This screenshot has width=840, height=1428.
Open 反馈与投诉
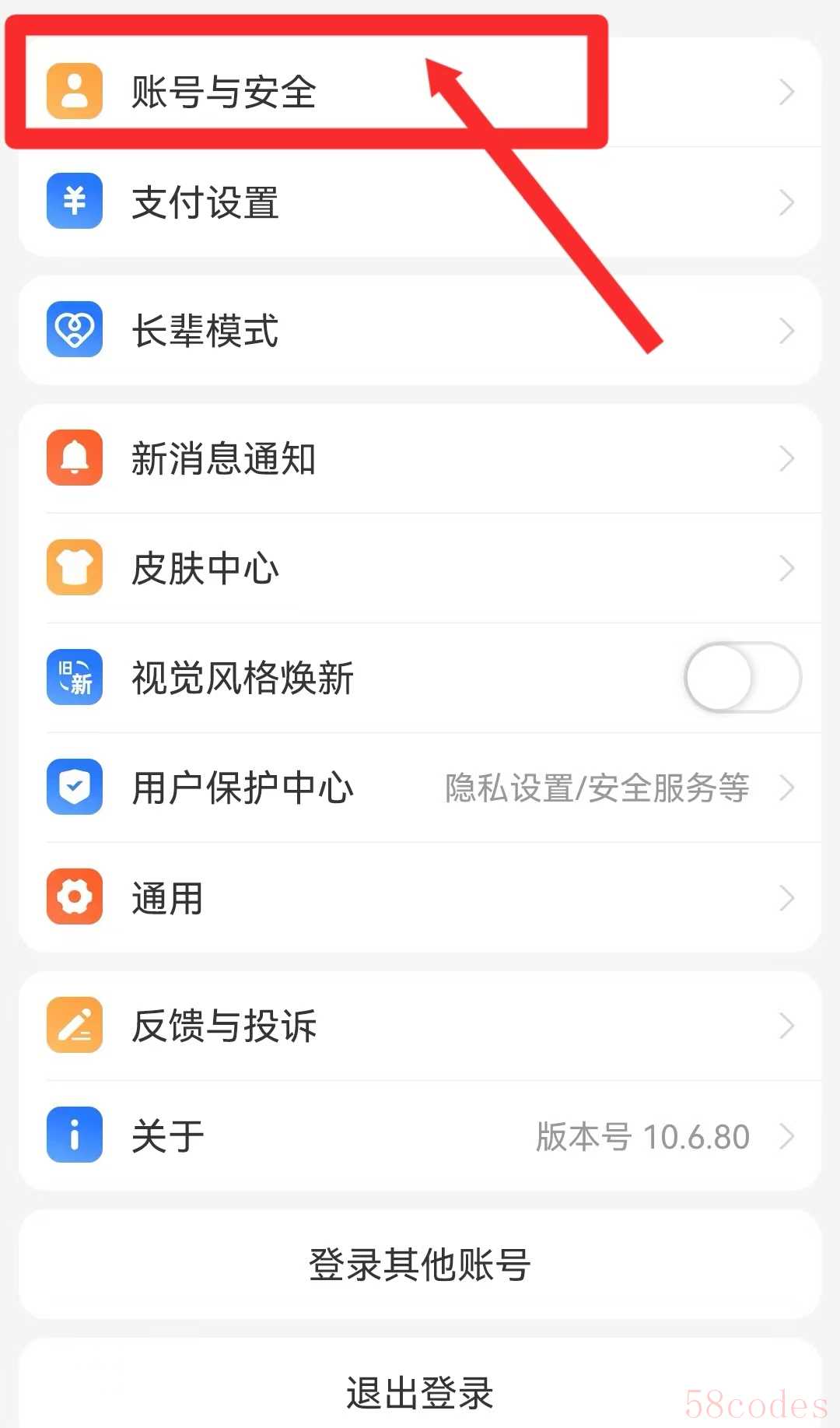[x=420, y=1026]
